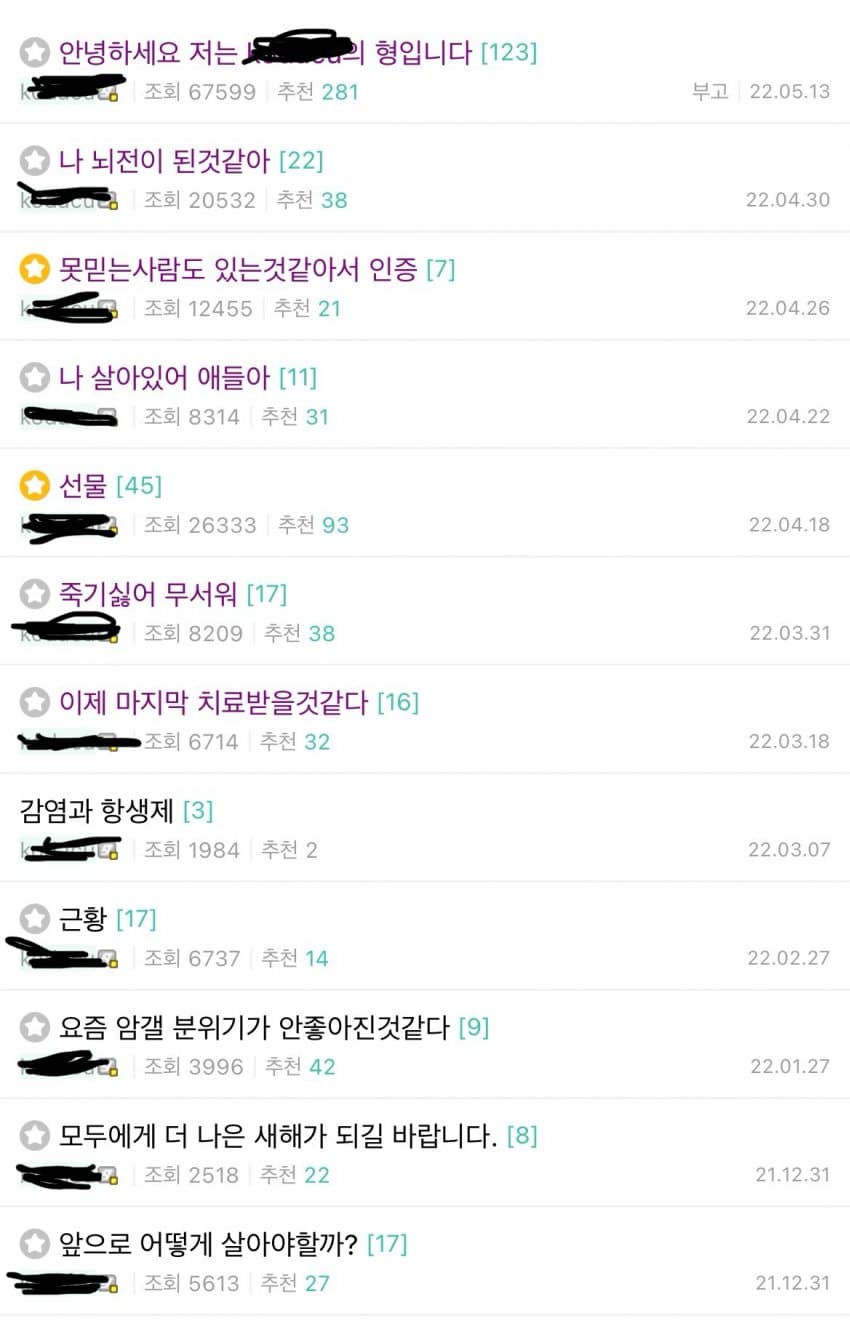The image size is (850, 1326).
Task: Open the post '나 뇌전이 된것같아'
Action: coord(164,160)
